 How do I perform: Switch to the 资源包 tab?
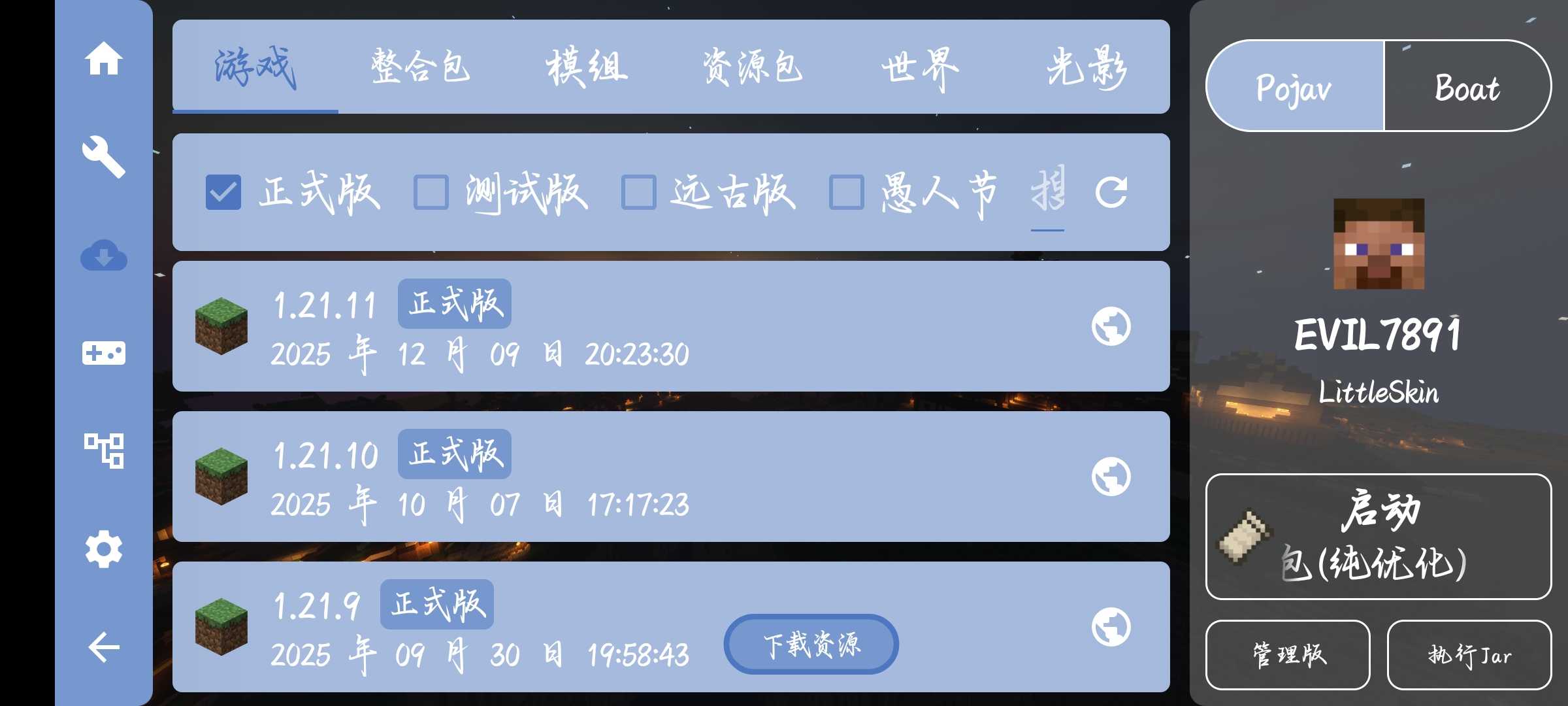point(753,67)
